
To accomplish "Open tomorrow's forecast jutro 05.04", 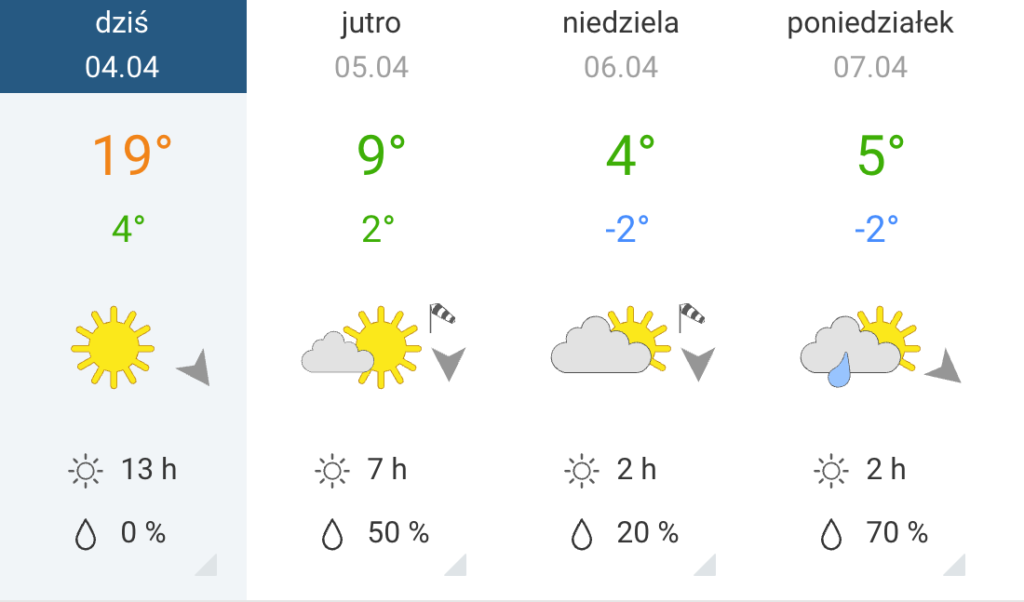I will (371, 46).
